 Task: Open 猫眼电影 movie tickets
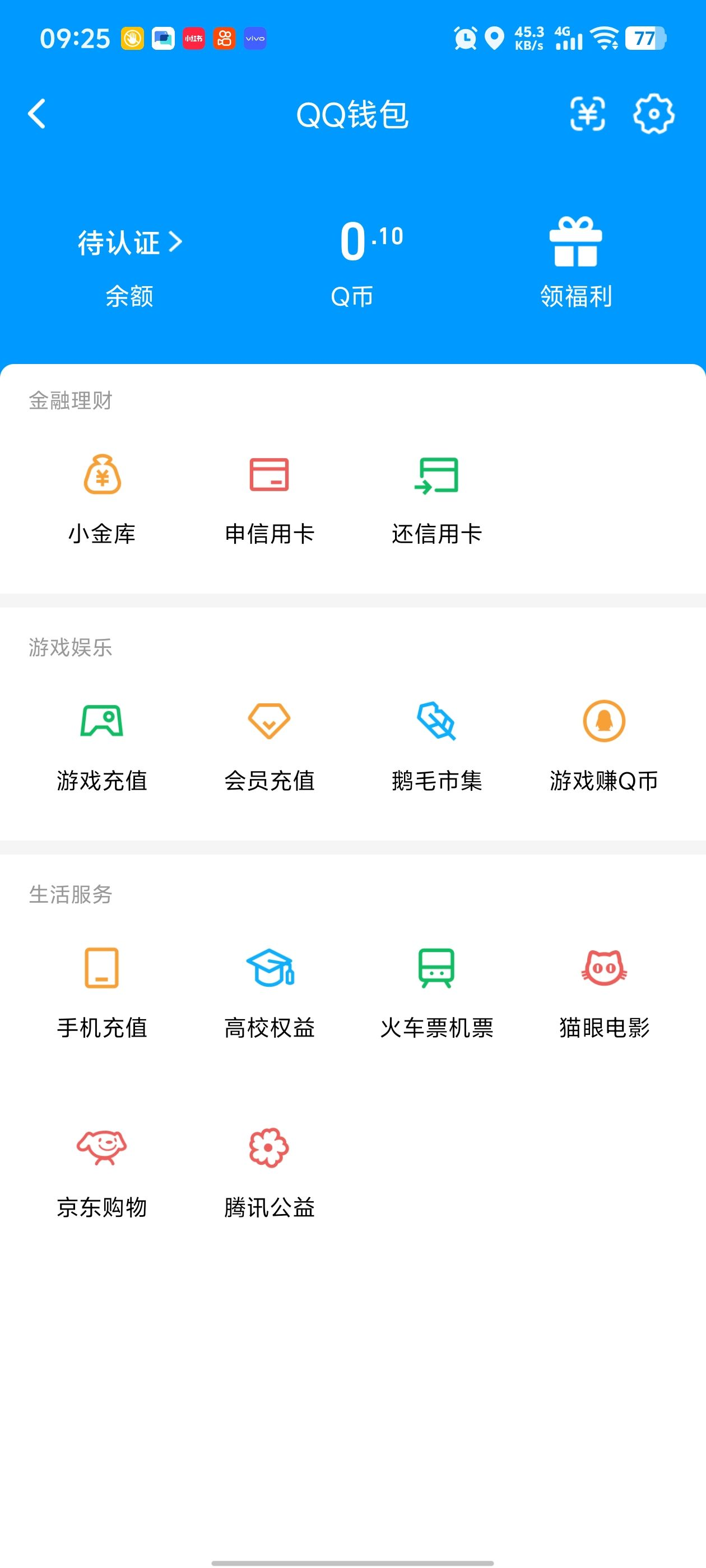[603, 992]
